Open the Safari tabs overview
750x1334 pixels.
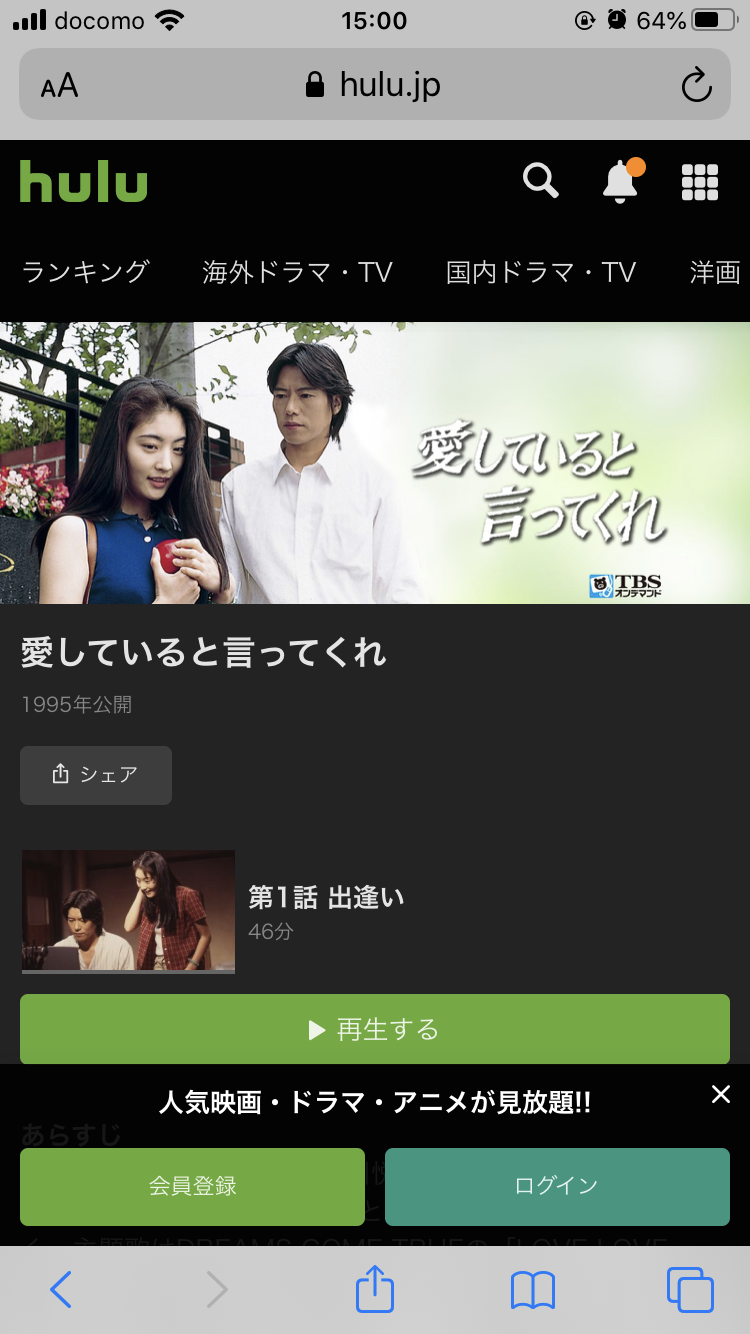690,1290
